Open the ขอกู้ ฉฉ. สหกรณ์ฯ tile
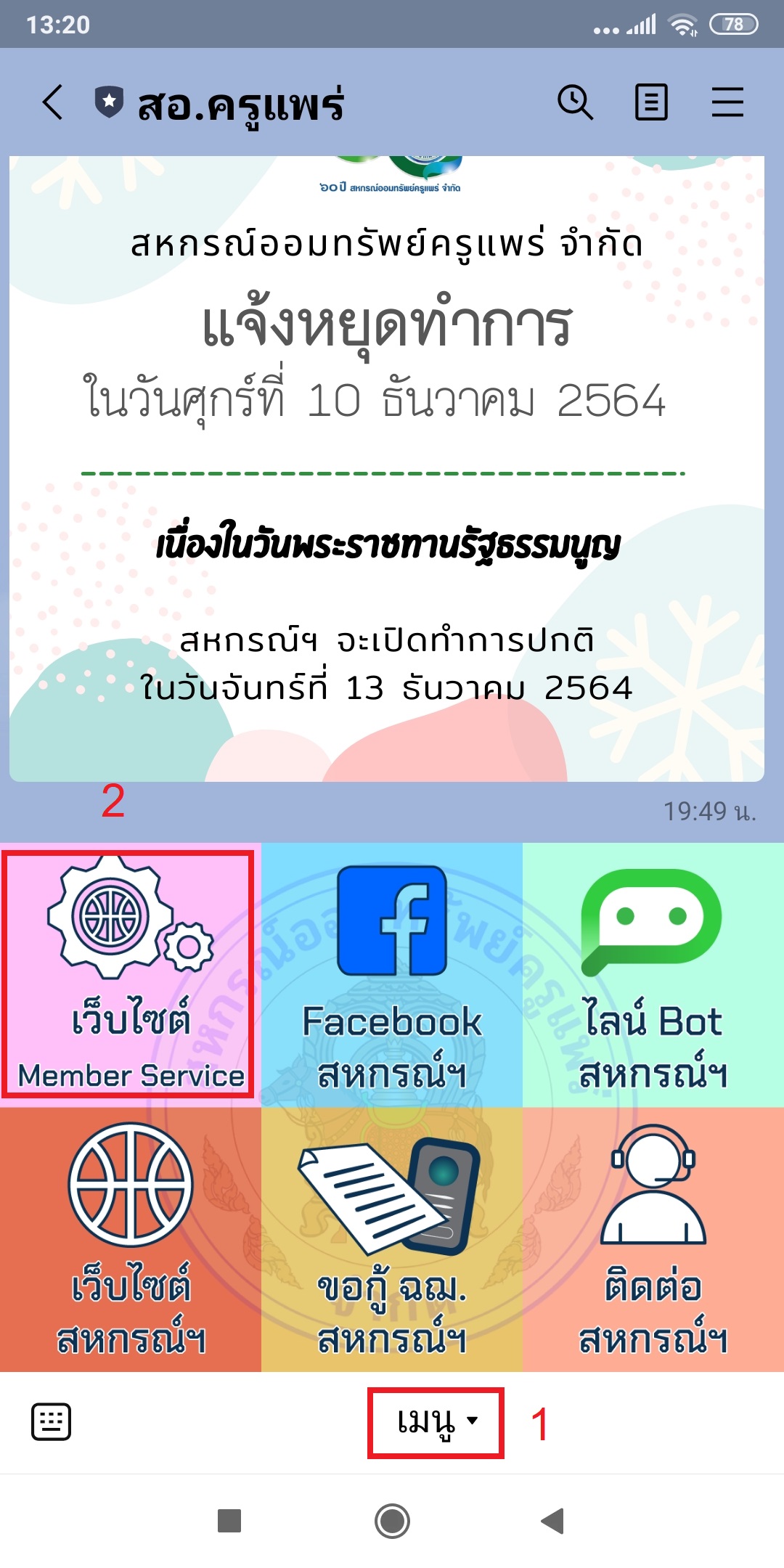The image size is (784, 1568). 392,1240
